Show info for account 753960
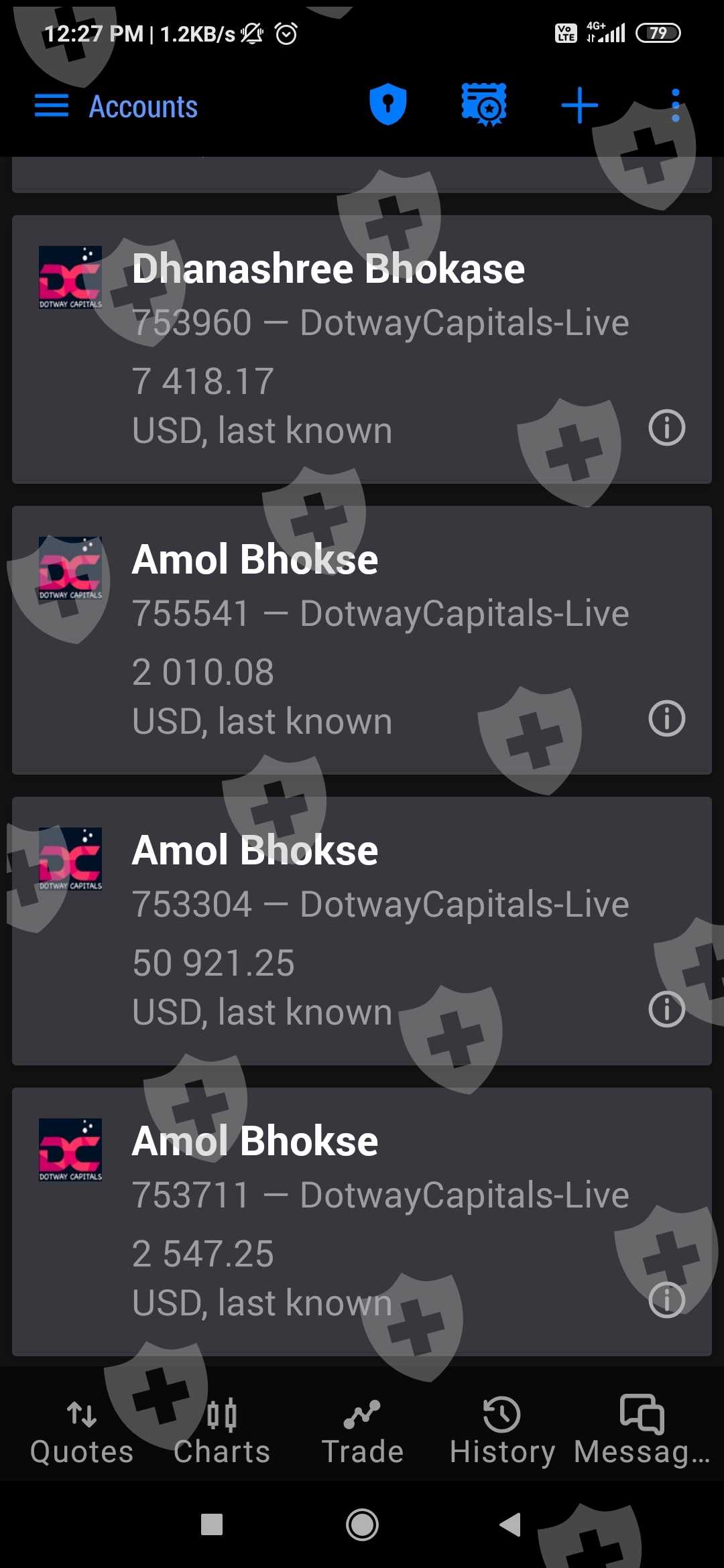The height and width of the screenshot is (1568, 724). [x=666, y=428]
